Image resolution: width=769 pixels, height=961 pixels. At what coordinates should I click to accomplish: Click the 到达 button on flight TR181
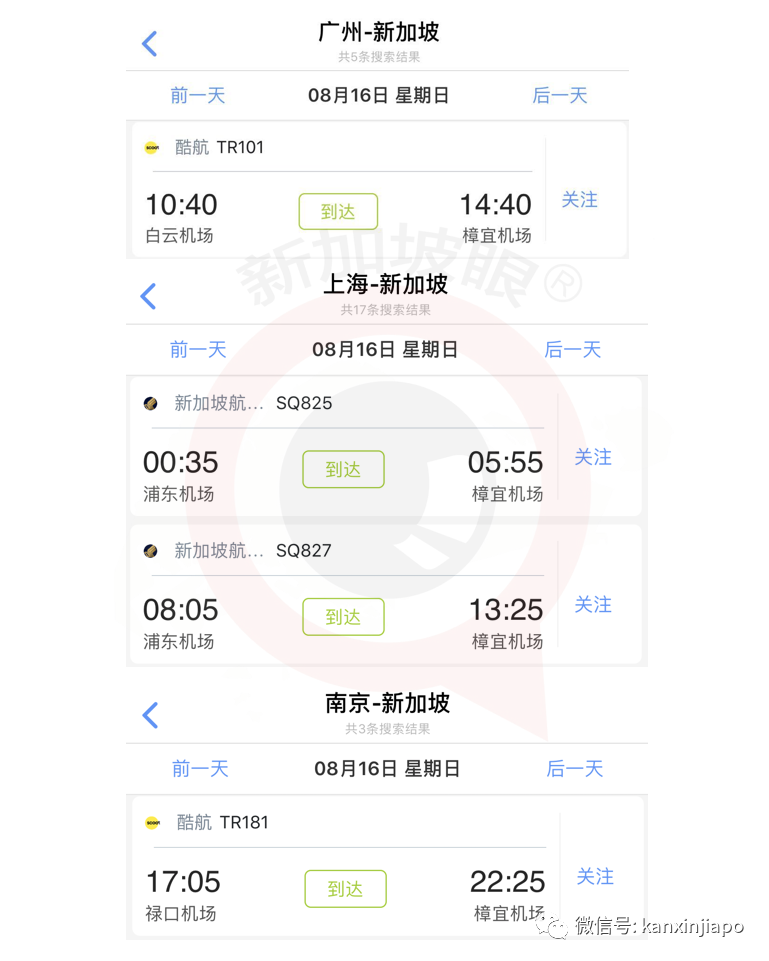[345, 889]
